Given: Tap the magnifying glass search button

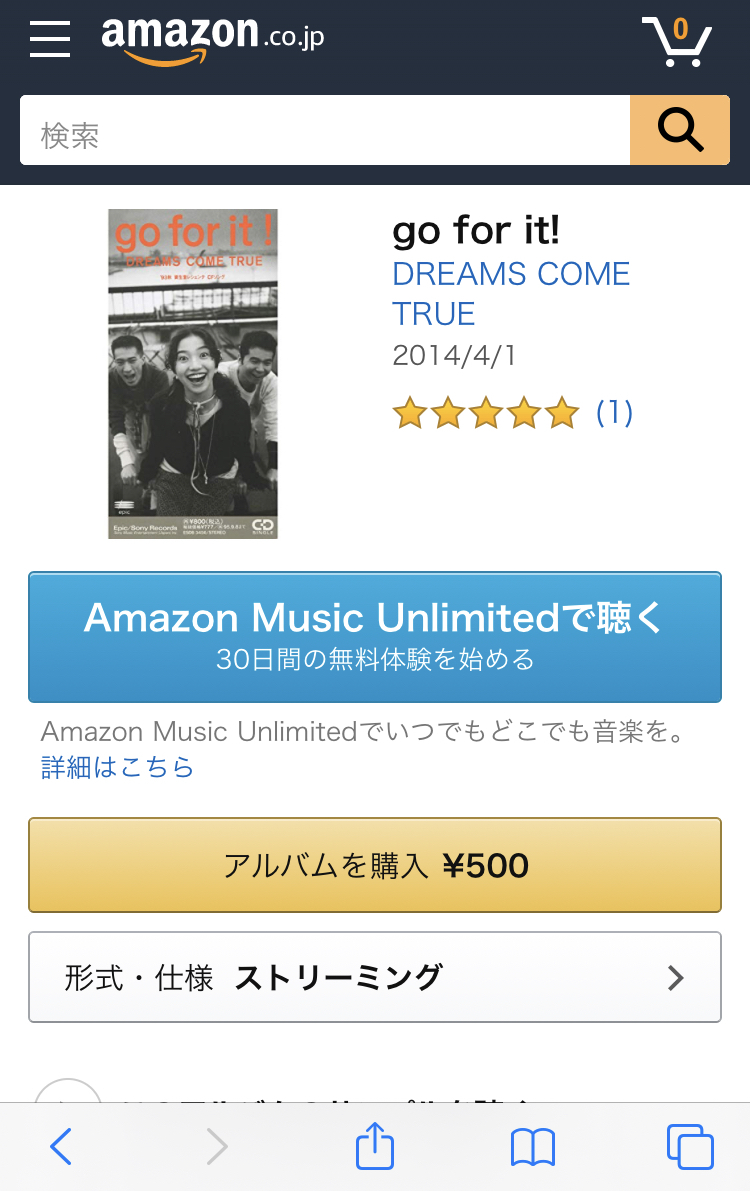Looking at the screenshot, I should (679, 131).
